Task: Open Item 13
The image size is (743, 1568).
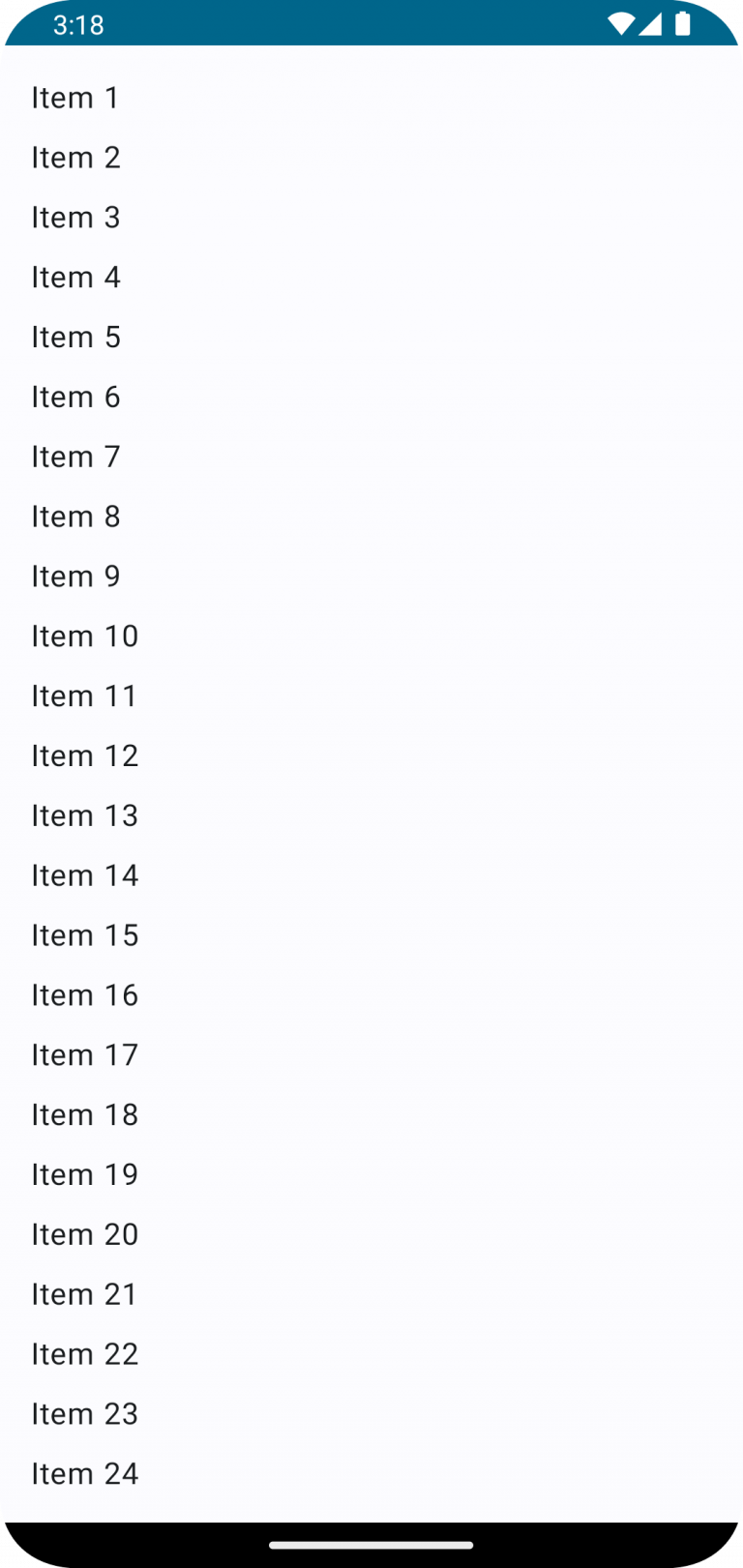Action: coord(371,817)
